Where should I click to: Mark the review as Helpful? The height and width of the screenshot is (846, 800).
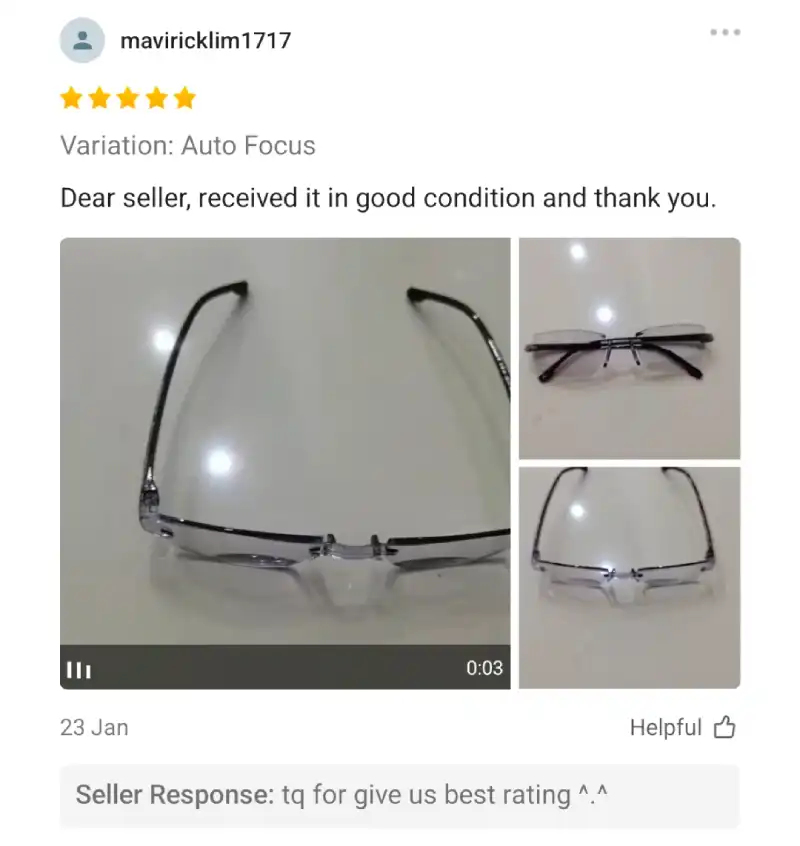(683, 728)
